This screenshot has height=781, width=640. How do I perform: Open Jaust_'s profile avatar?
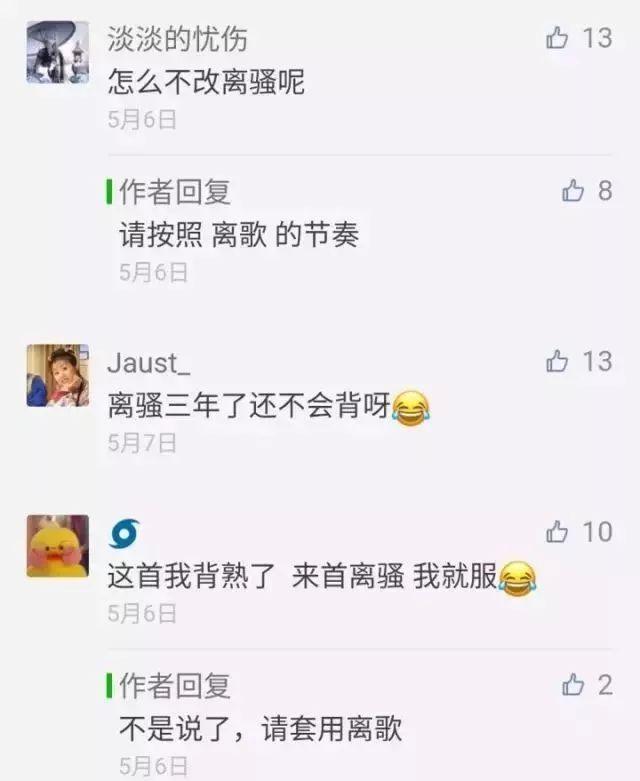[57, 375]
